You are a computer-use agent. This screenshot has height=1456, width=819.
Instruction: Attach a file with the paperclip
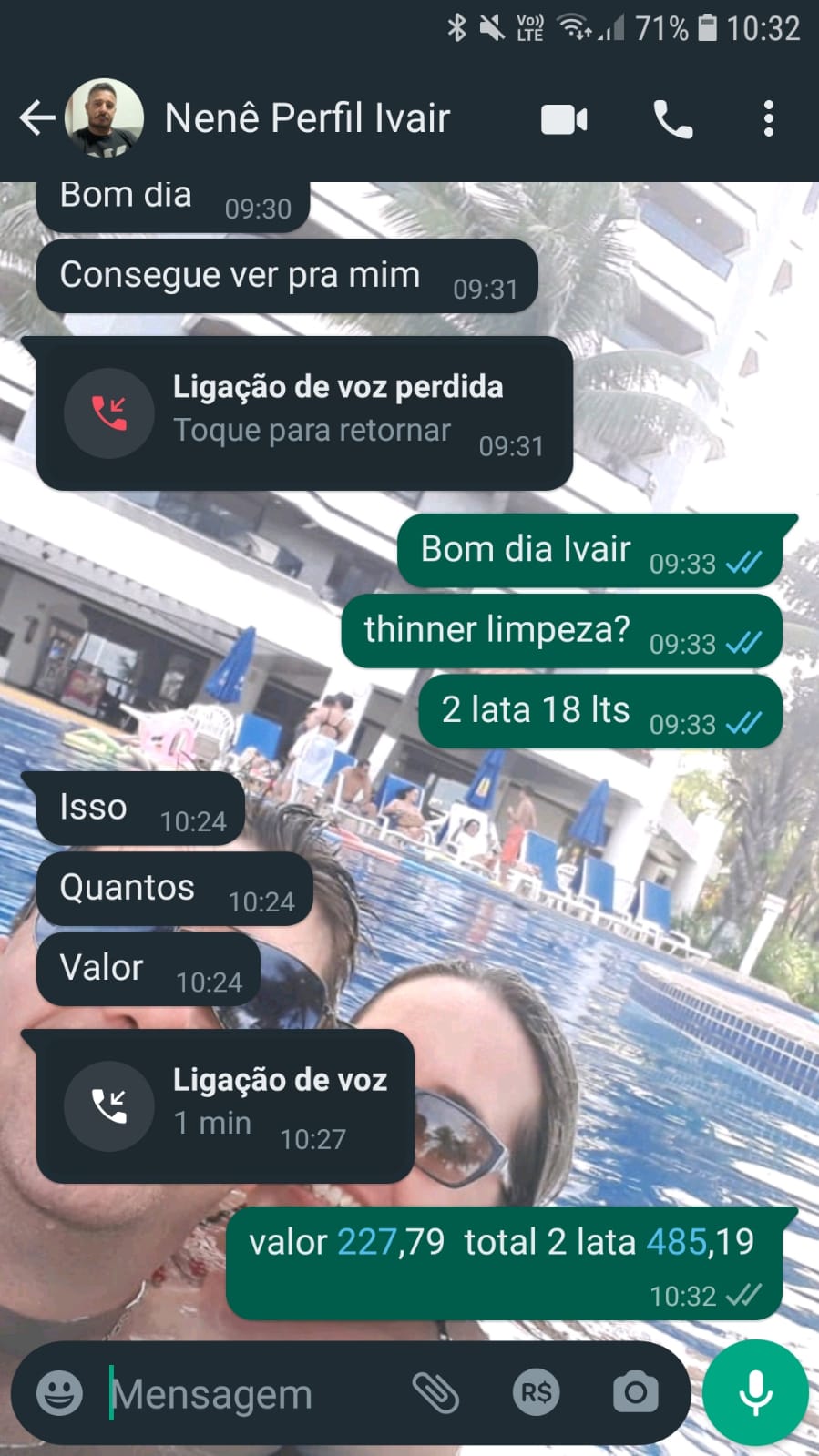click(435, 1392)
